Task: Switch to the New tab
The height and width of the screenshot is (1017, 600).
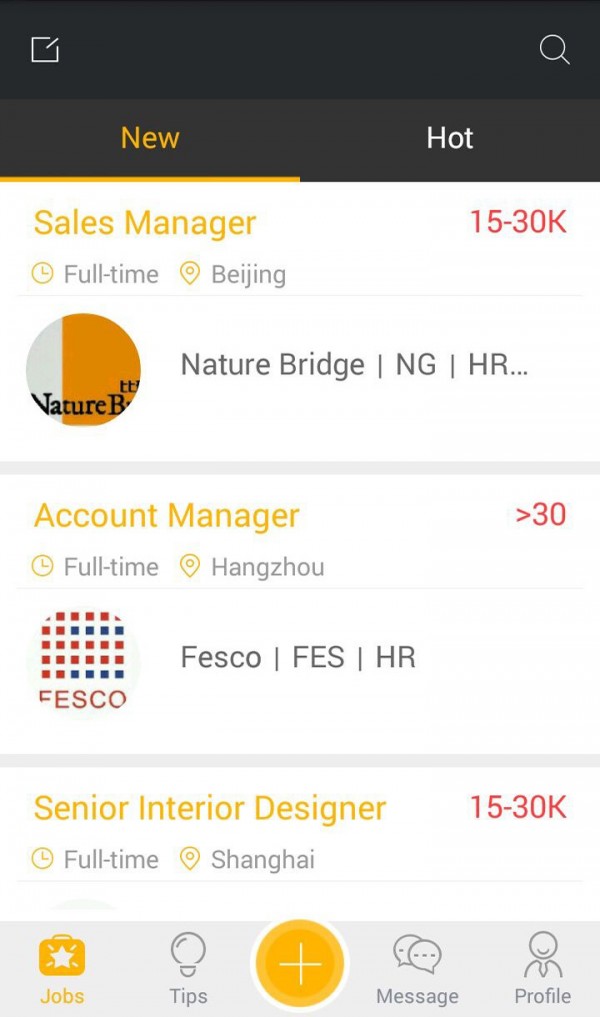Action: tap(150, 138)
